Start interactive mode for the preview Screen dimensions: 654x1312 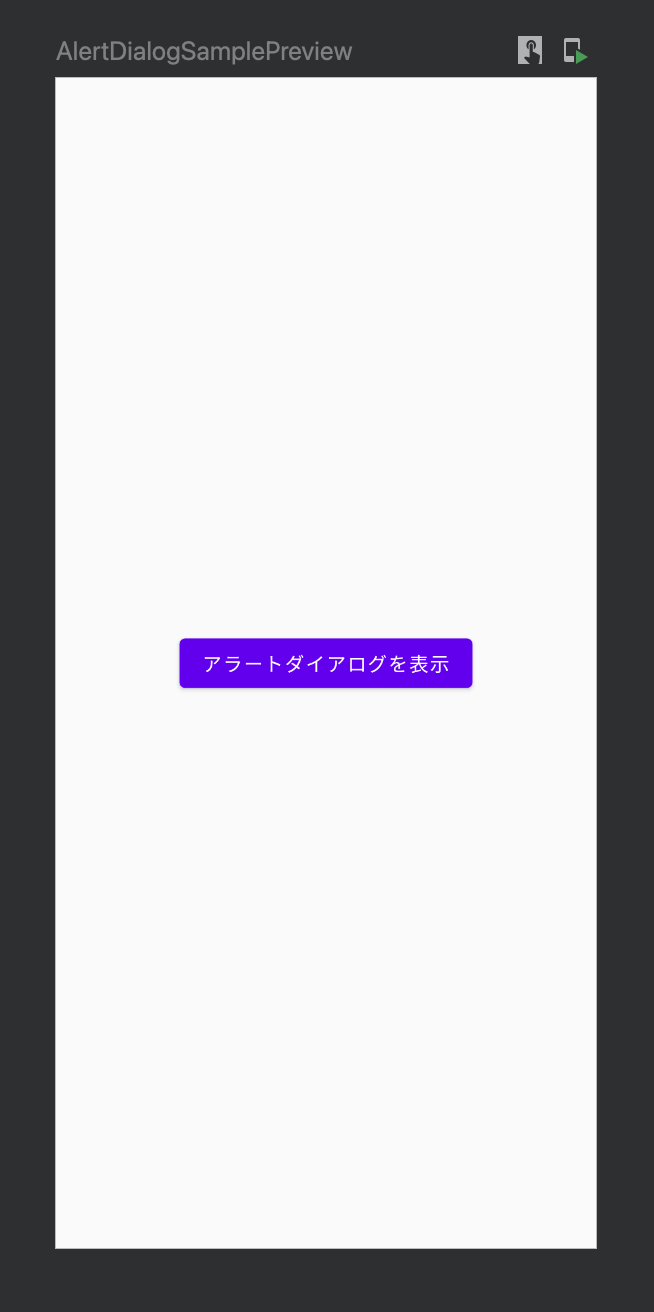pos(530,50)
